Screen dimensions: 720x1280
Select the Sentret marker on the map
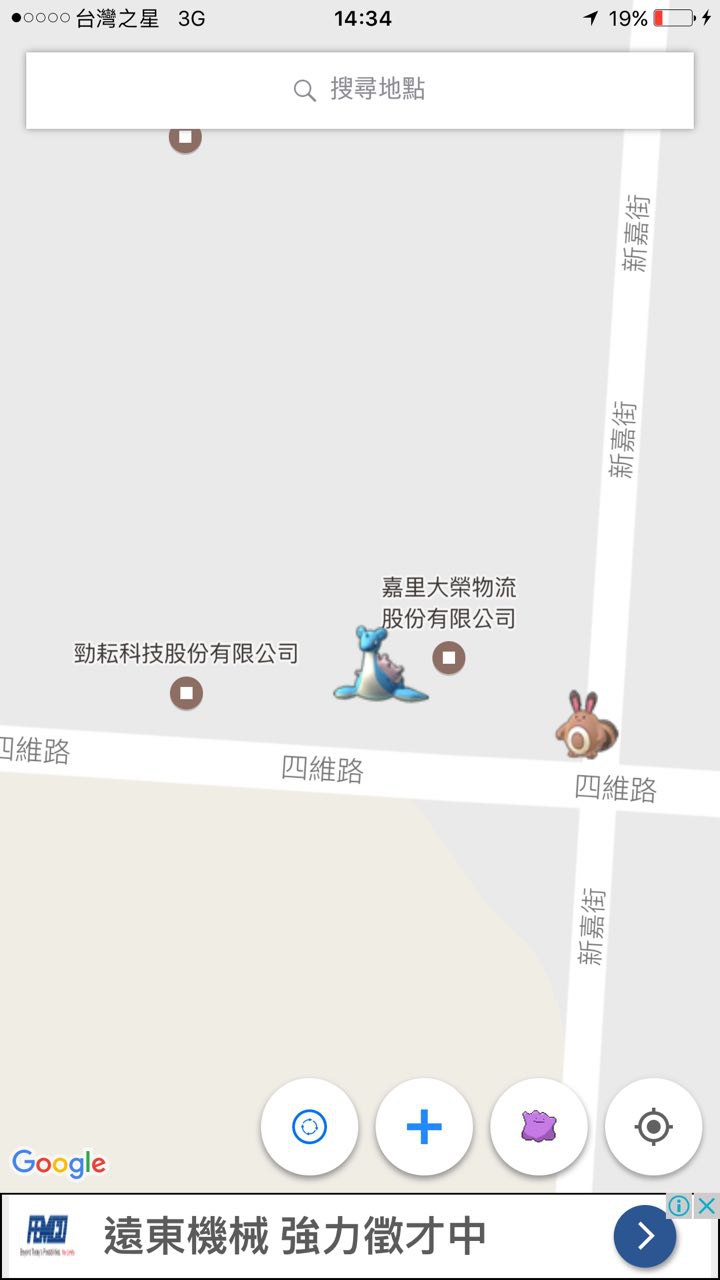pyautogui.click(x=584, y=727)
